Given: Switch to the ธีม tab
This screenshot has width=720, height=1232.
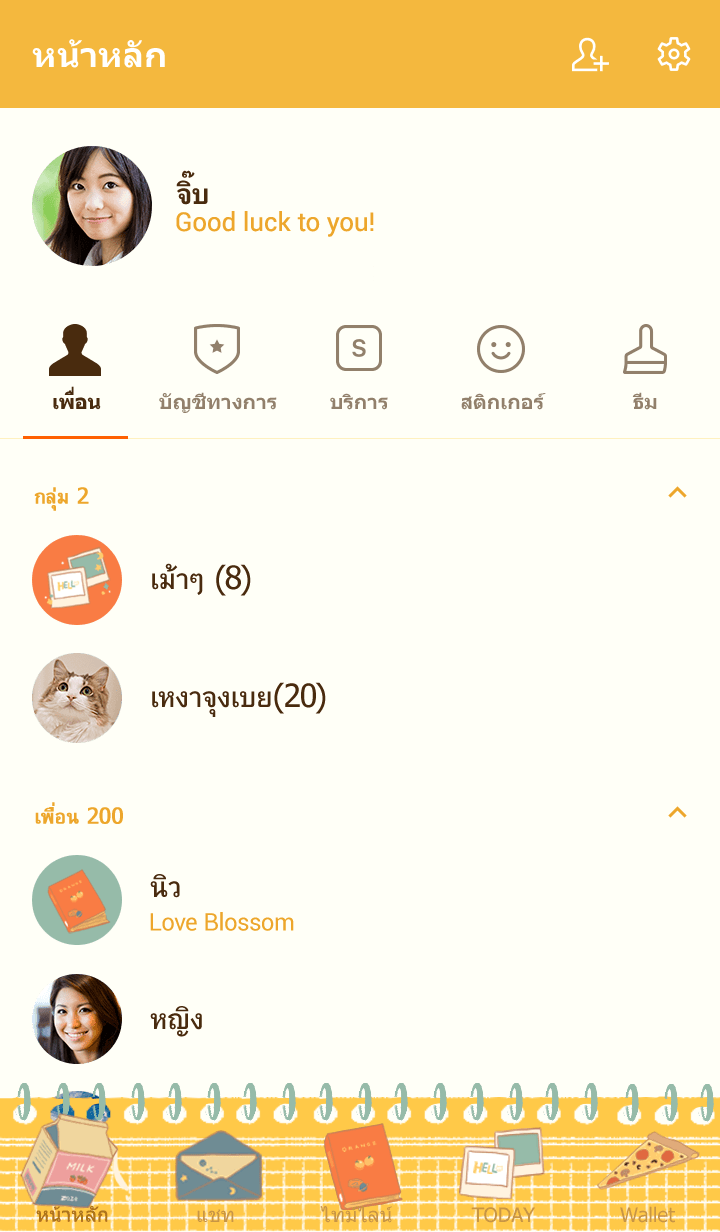Looking at the screenshot, I should tap(645, 368).
